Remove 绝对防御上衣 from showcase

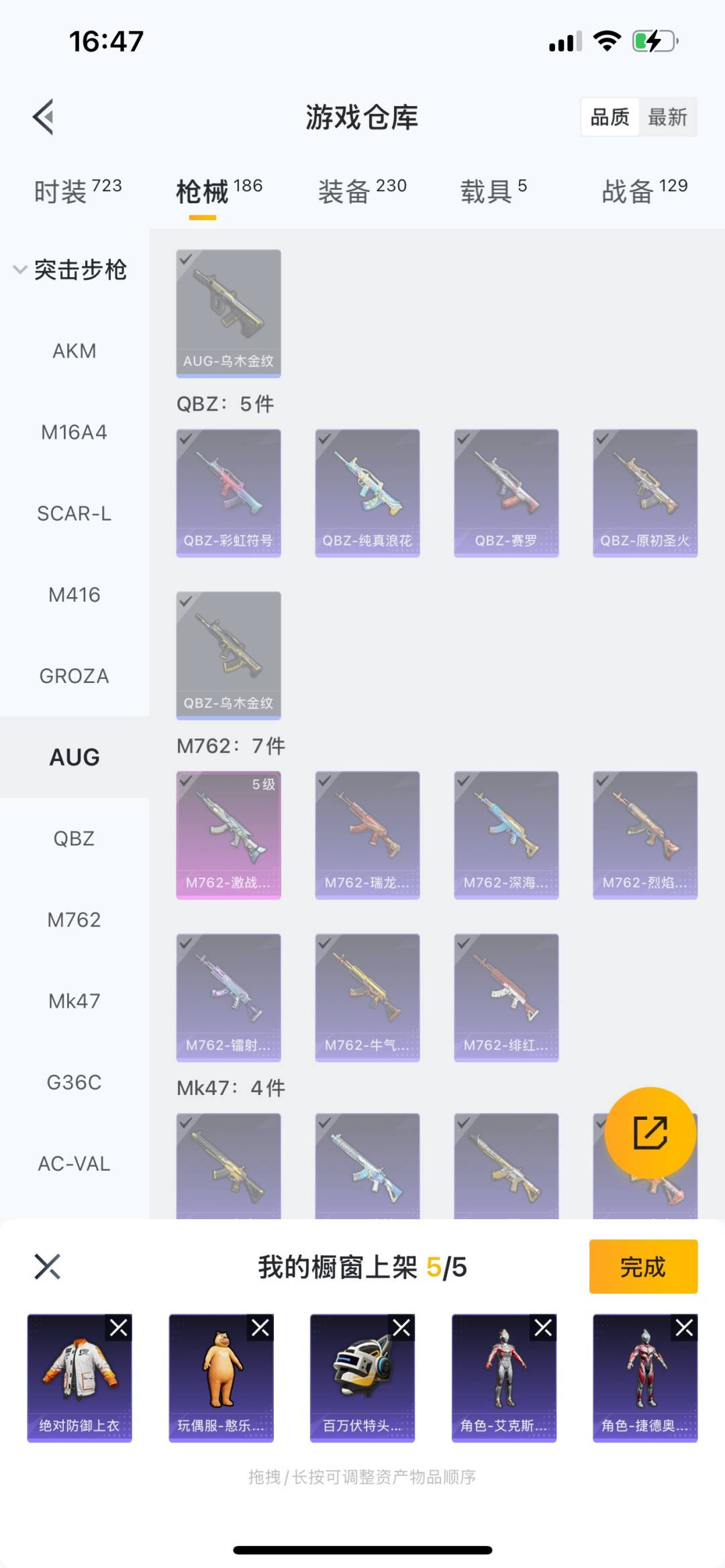(x=119, y=1328)
